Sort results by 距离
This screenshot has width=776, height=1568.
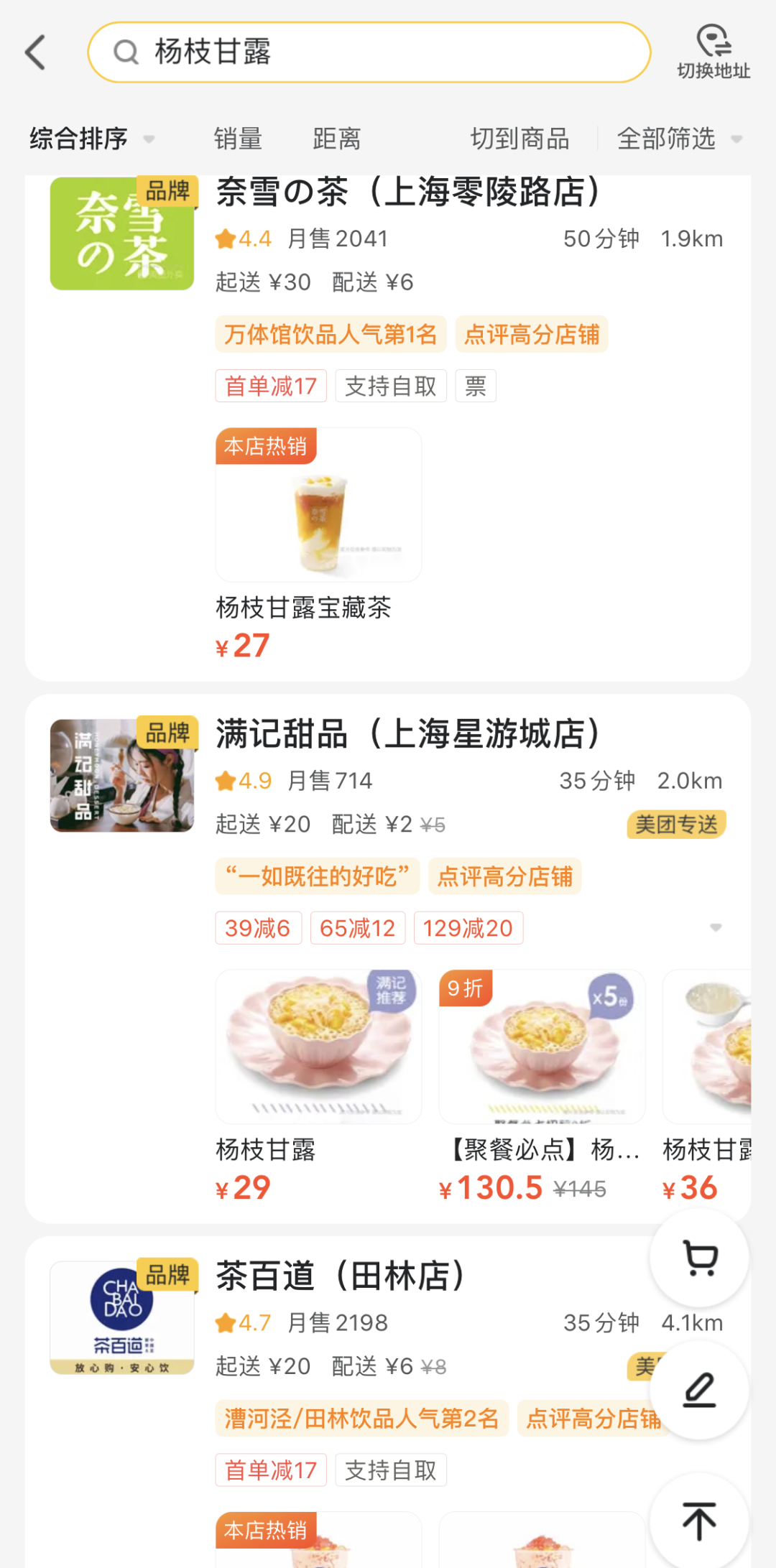click(x=336, y=139)
